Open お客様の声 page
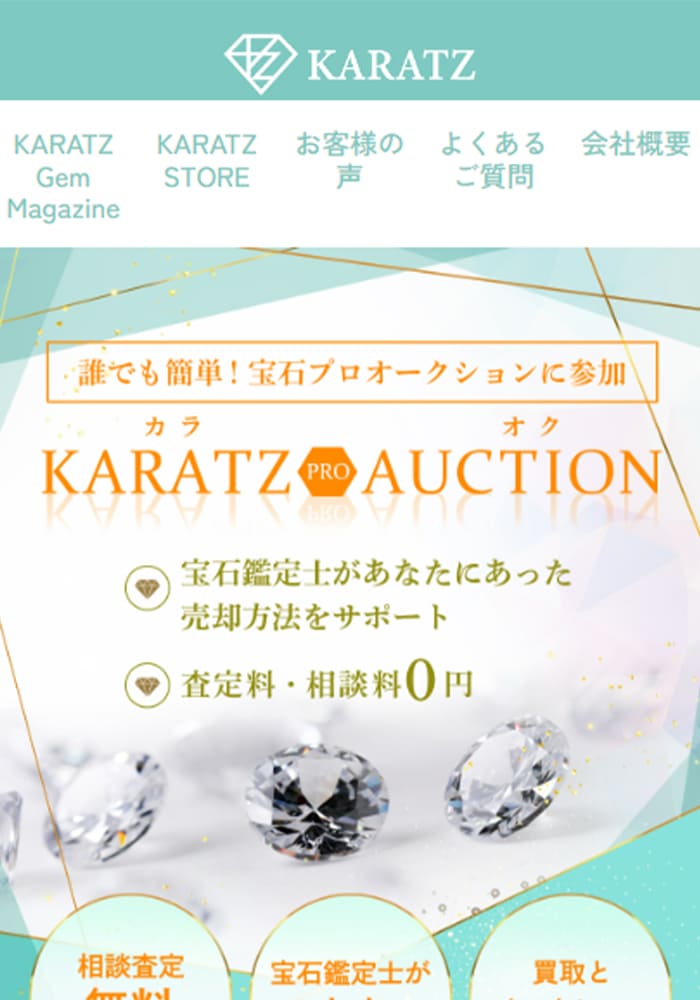700x1000 pixels. 349,161
